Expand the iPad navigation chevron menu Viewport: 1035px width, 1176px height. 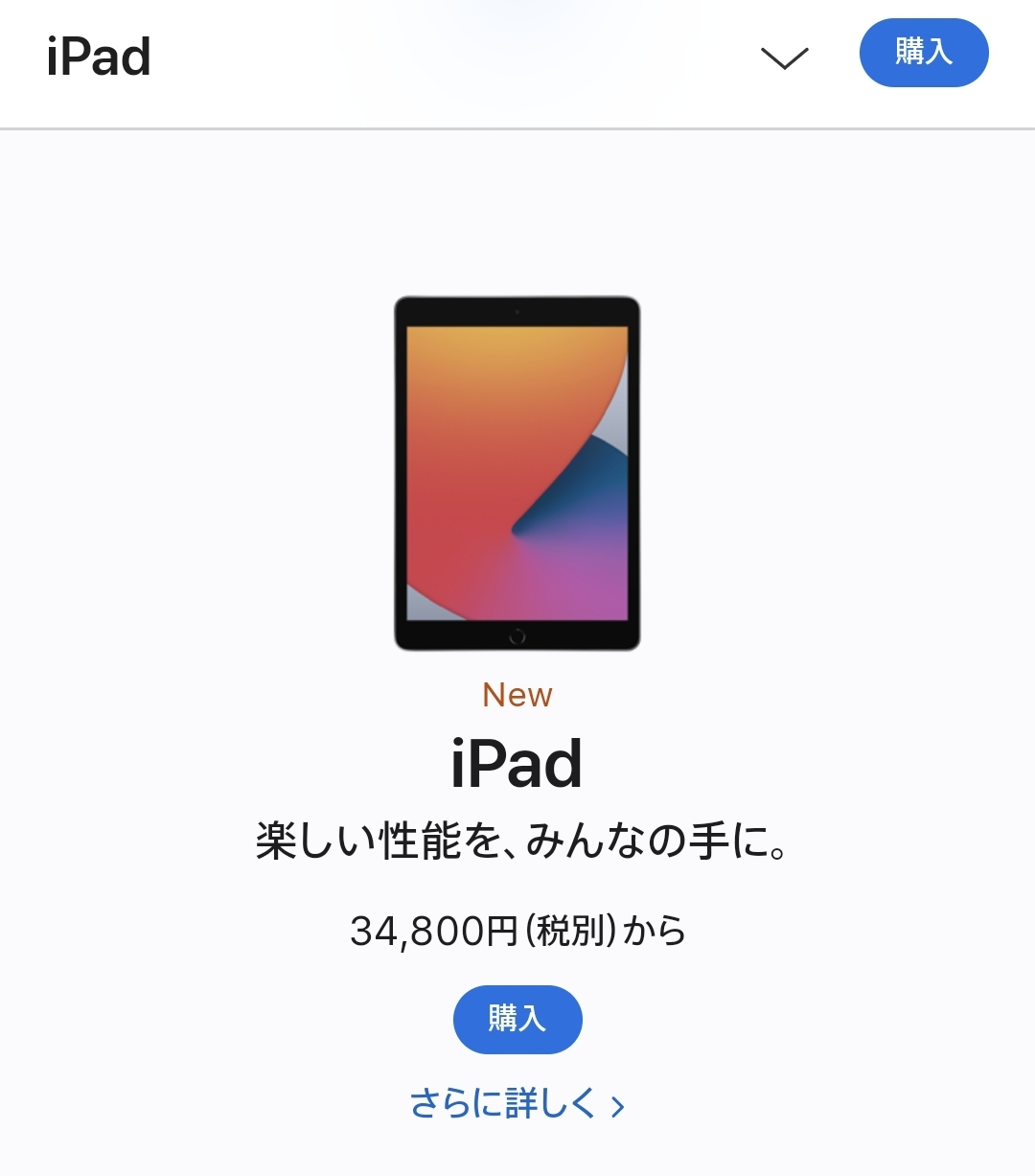[784, 58]
